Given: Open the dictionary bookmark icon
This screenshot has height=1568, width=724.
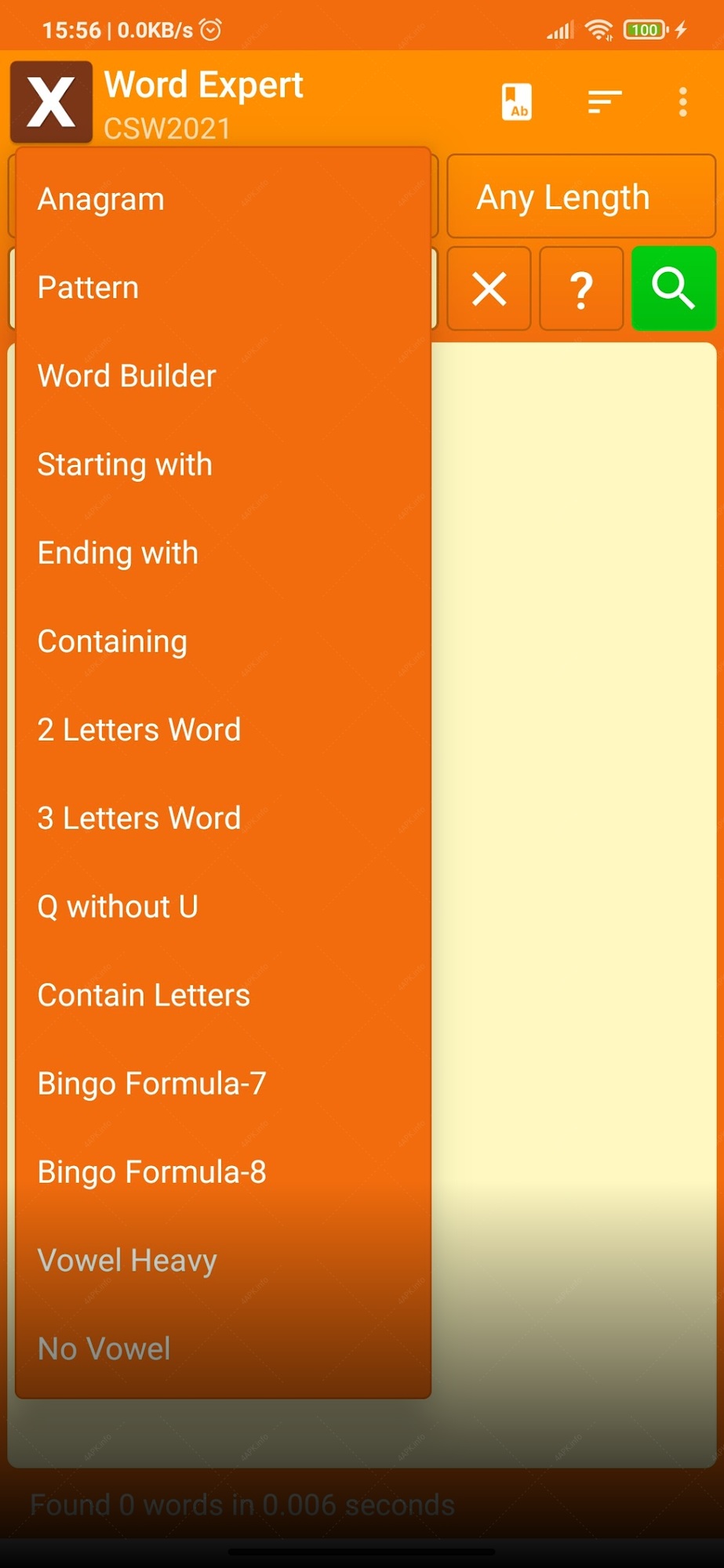Looking at the screenshot, I should tap(517, 101).
